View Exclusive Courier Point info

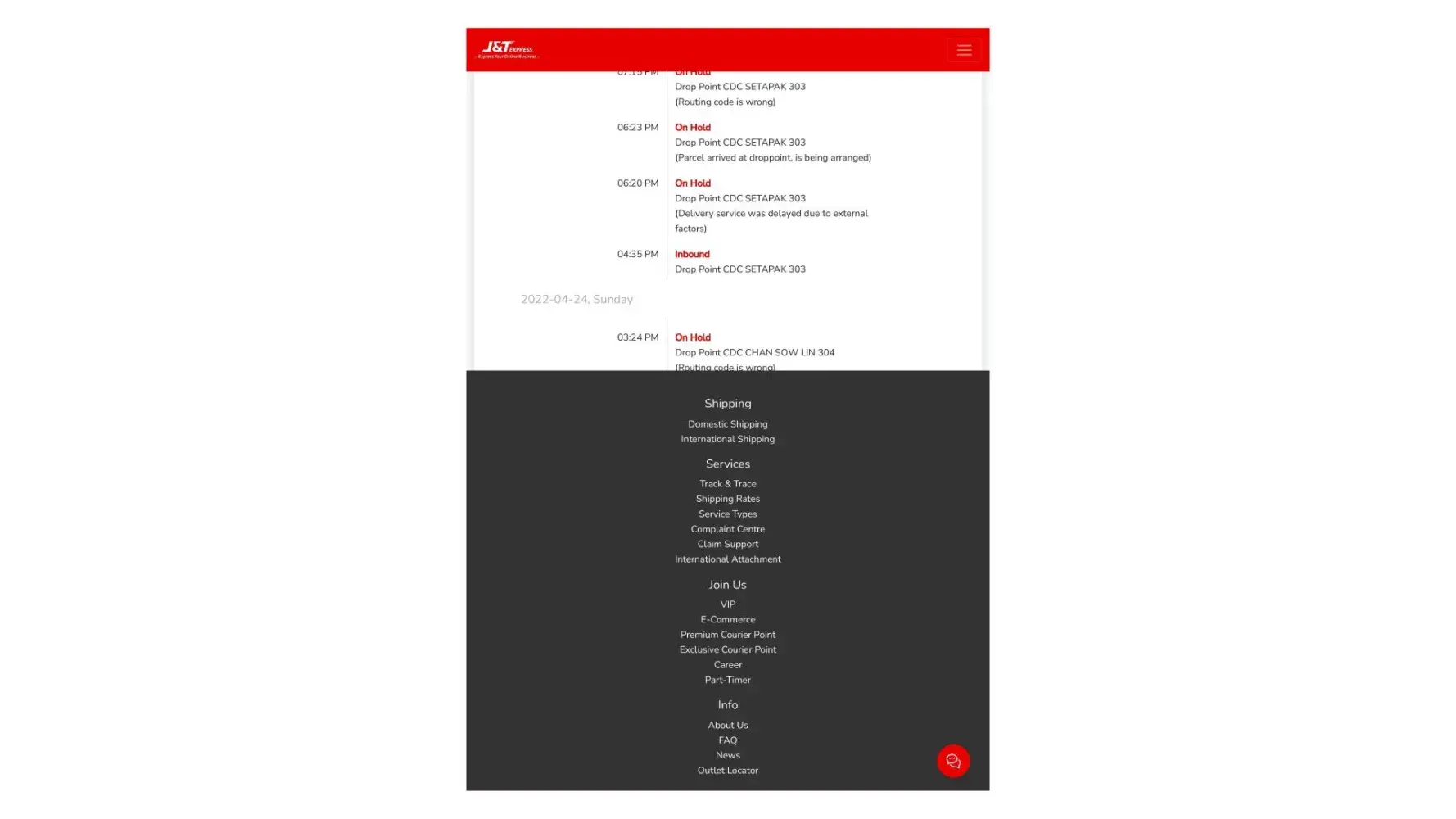tap(727, 649)
